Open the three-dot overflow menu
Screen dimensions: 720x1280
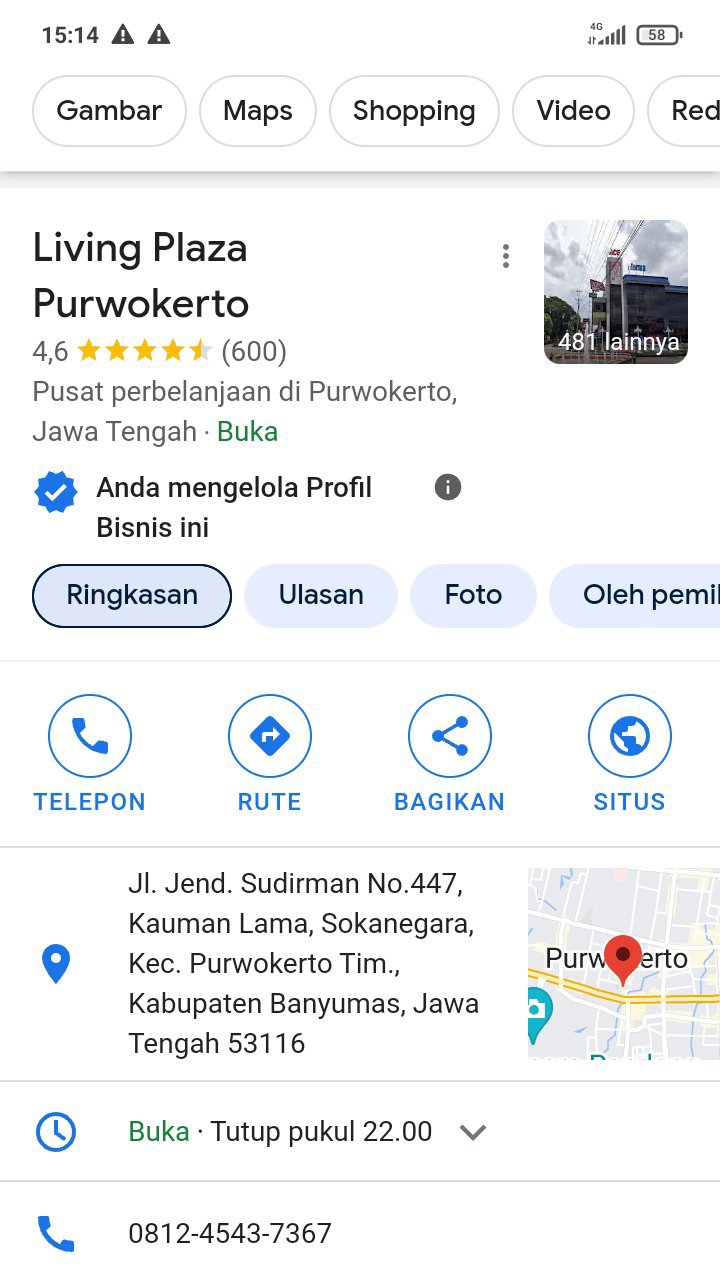coord(506,256)
